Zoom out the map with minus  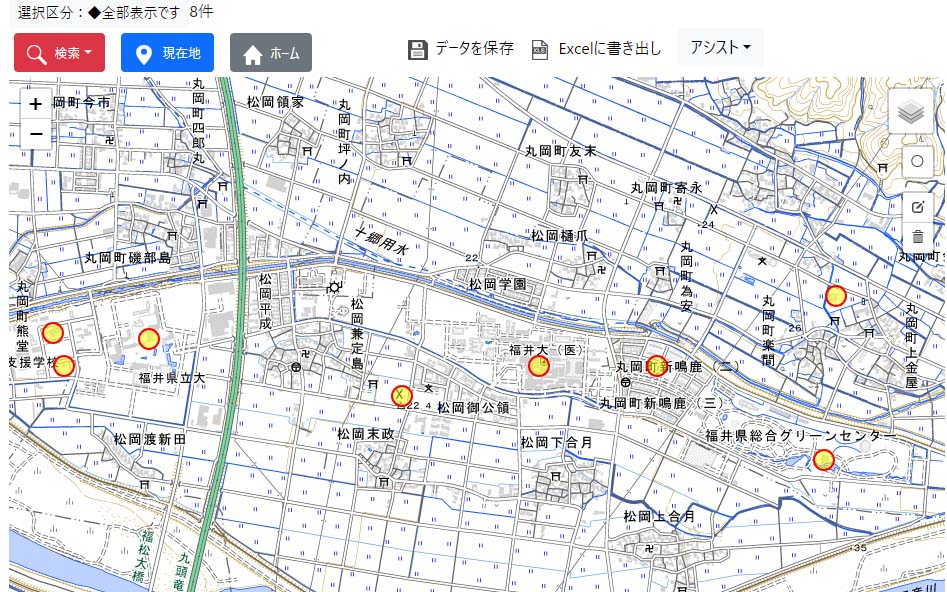pos(36,133)
